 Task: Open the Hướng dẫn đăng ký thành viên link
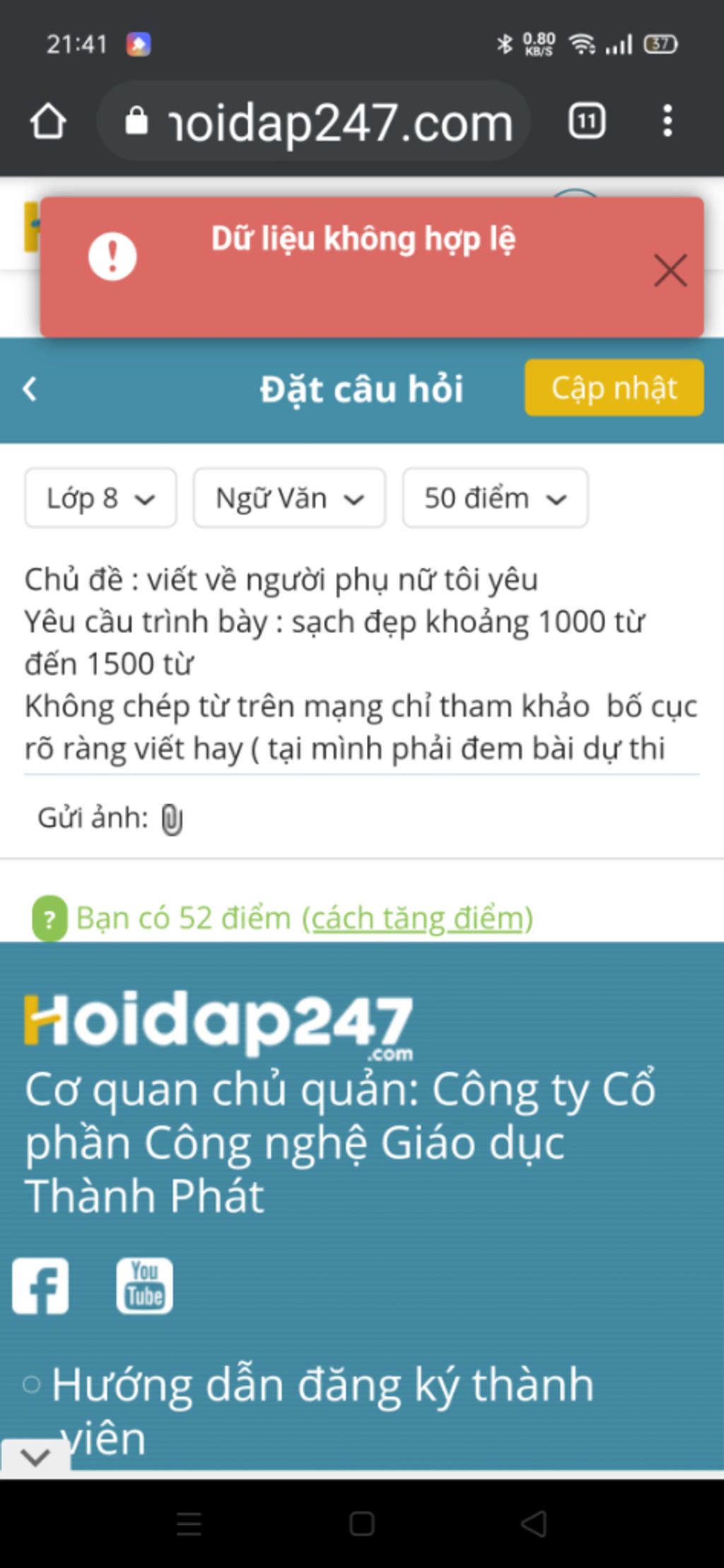322,1385
